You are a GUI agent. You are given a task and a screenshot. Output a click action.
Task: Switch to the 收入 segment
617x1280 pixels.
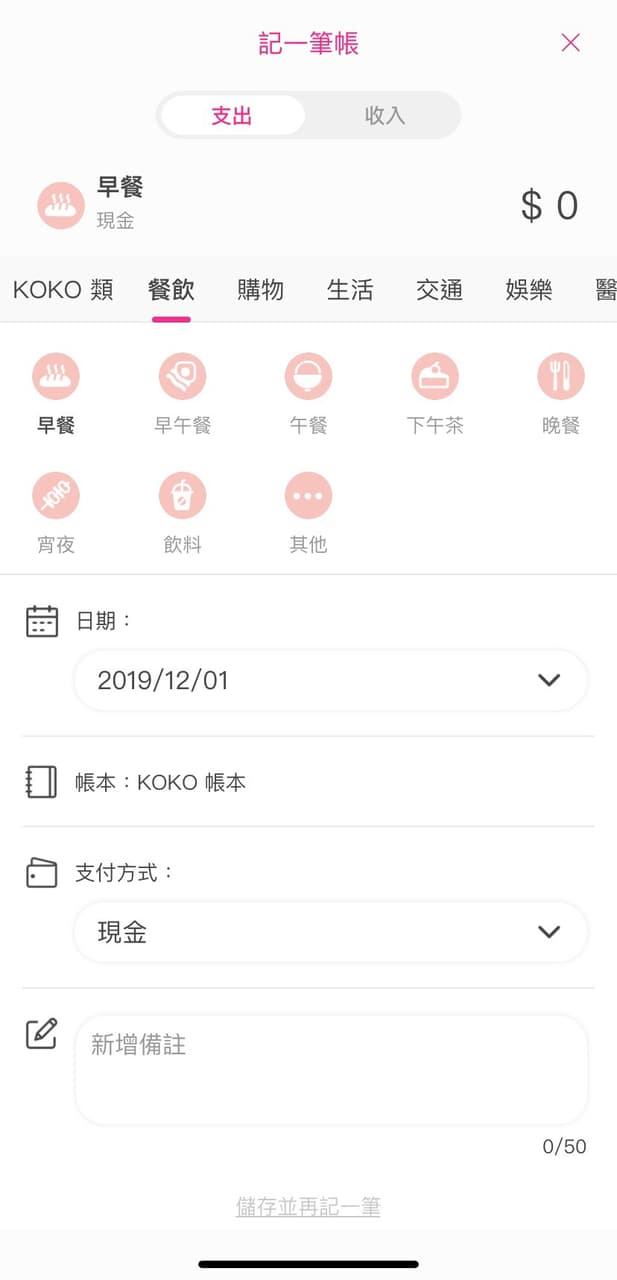[x=384, y=116]
